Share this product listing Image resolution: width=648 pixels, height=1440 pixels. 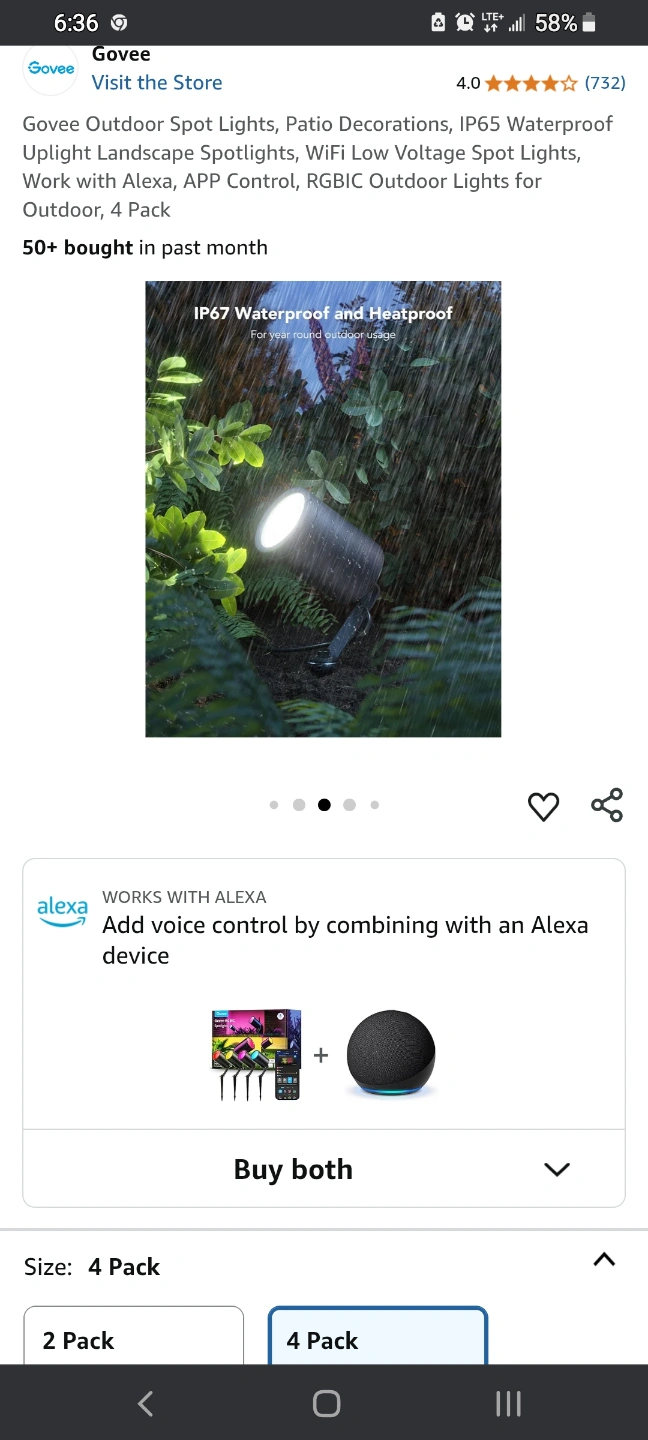[607, 805]
